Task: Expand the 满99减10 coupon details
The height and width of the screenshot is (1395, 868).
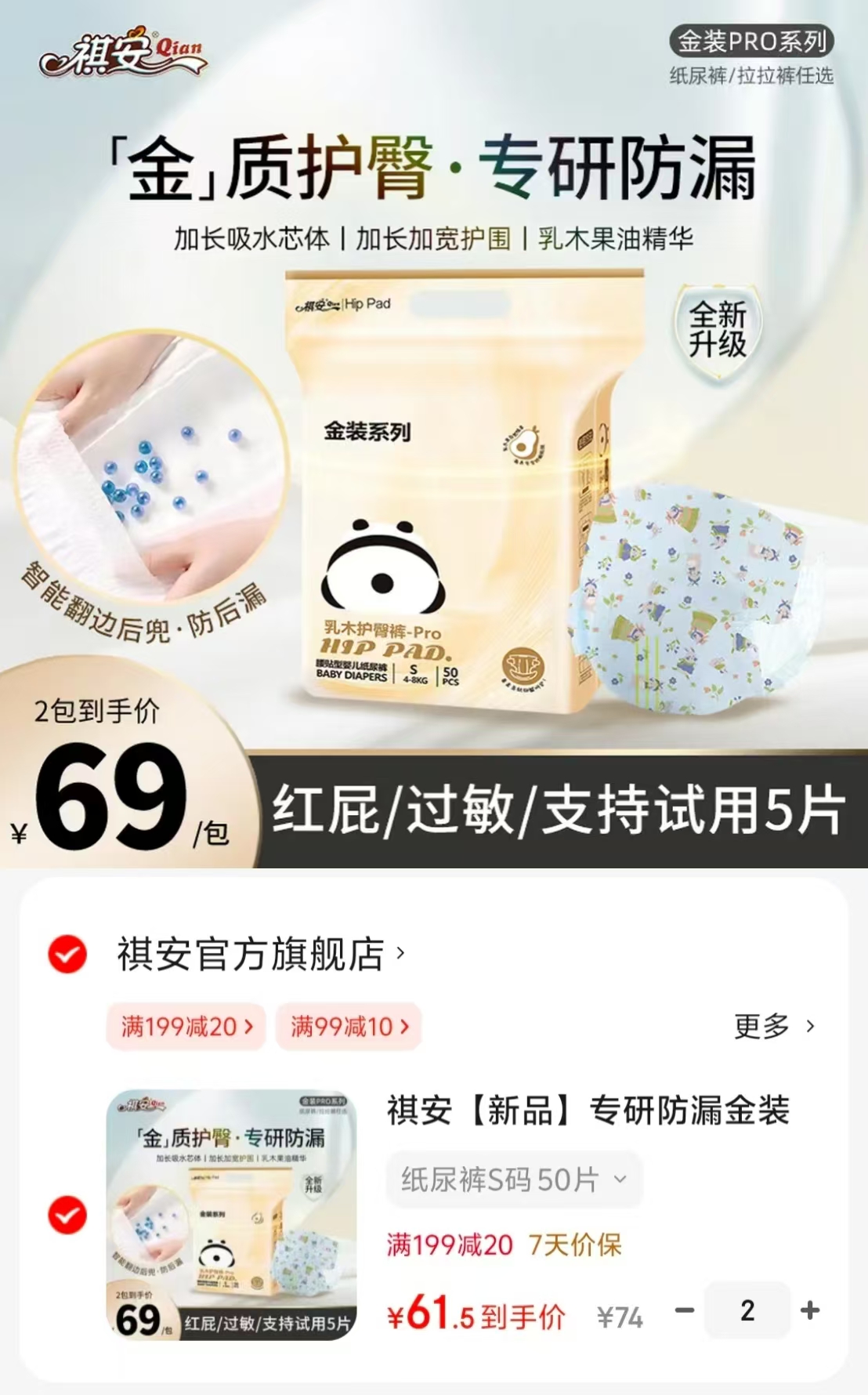Action: point(349,1027)
